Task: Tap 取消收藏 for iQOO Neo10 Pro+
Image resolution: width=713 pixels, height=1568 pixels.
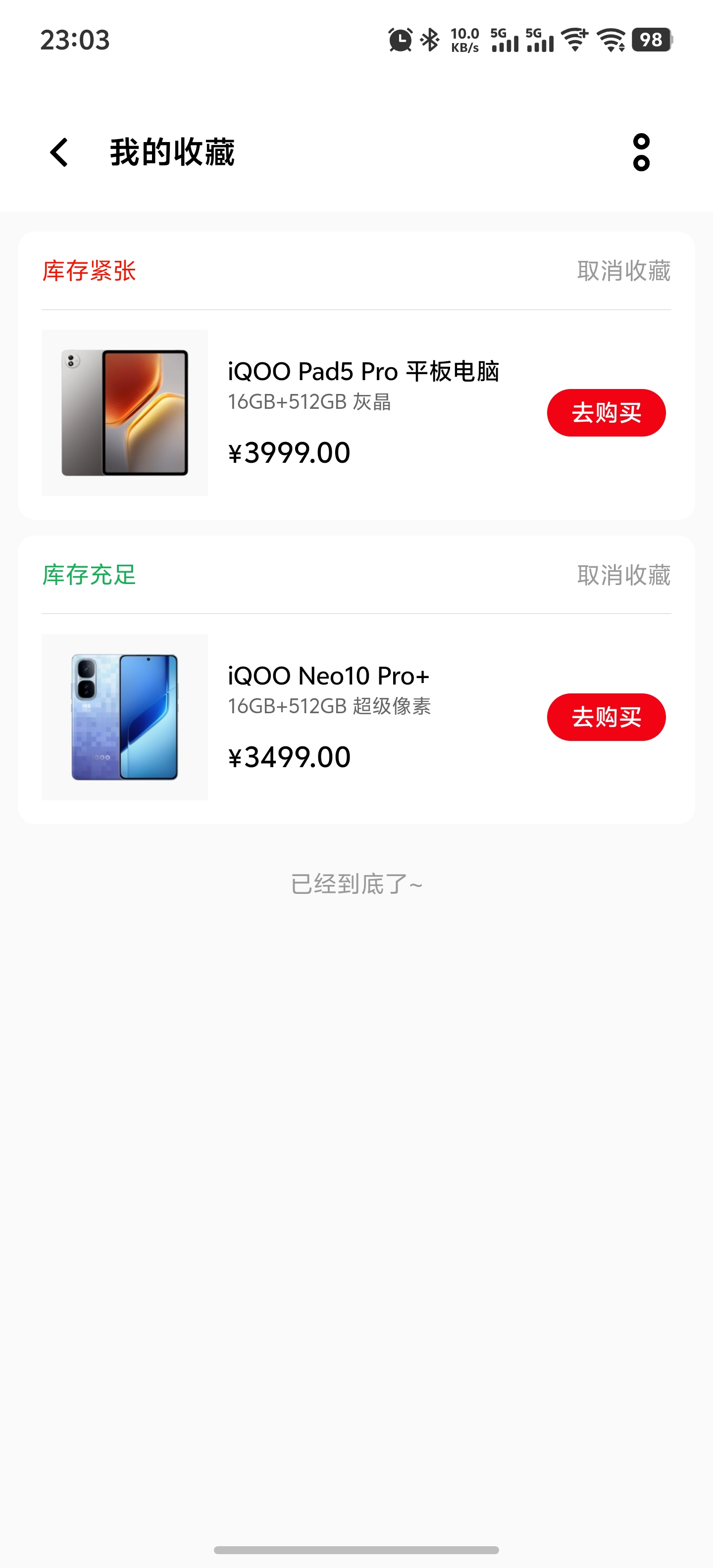Action: pyautogui.click(x=623, y=575)
